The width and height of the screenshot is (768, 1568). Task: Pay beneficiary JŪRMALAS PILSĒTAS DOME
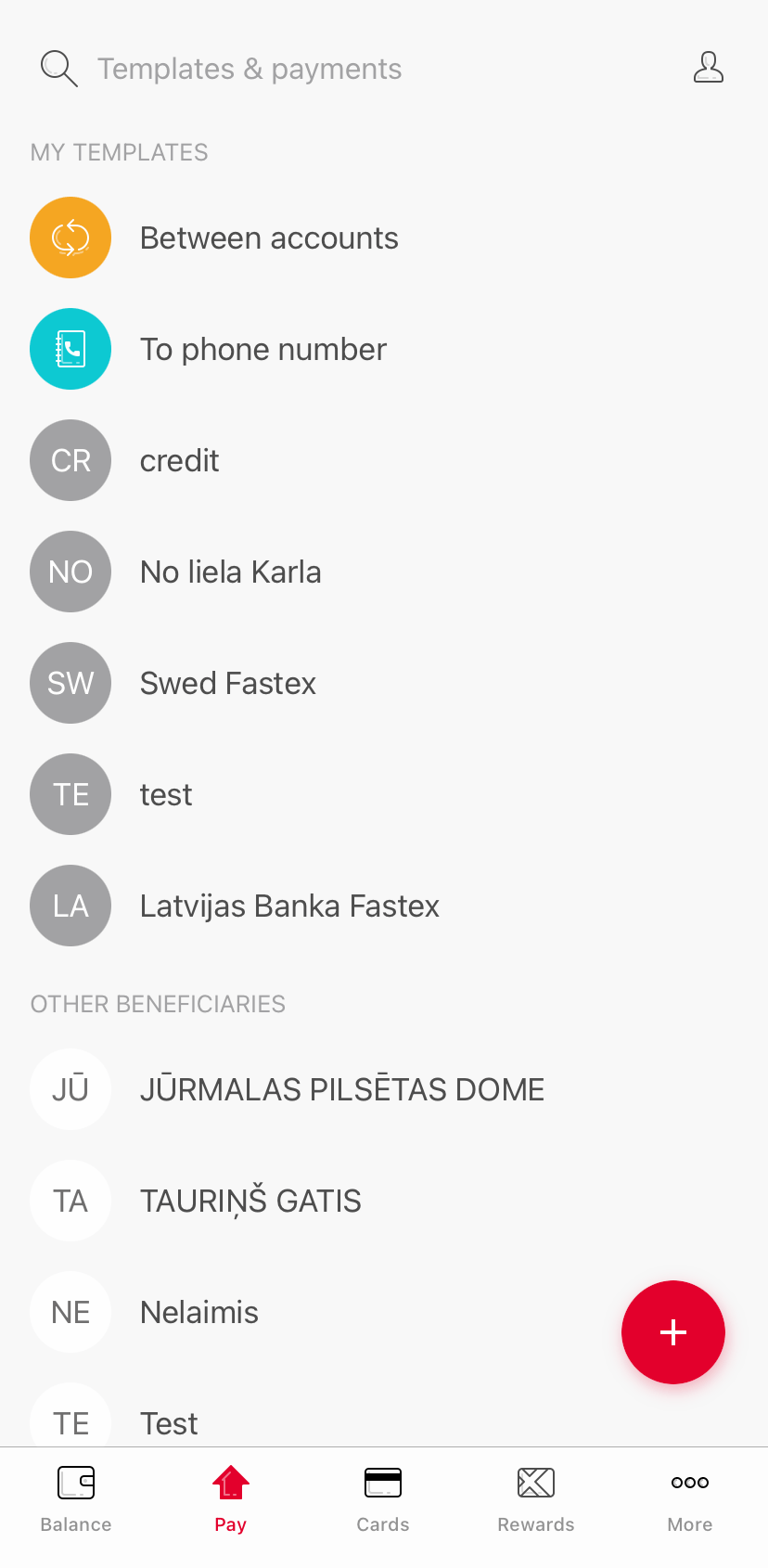click(384, 1089)
